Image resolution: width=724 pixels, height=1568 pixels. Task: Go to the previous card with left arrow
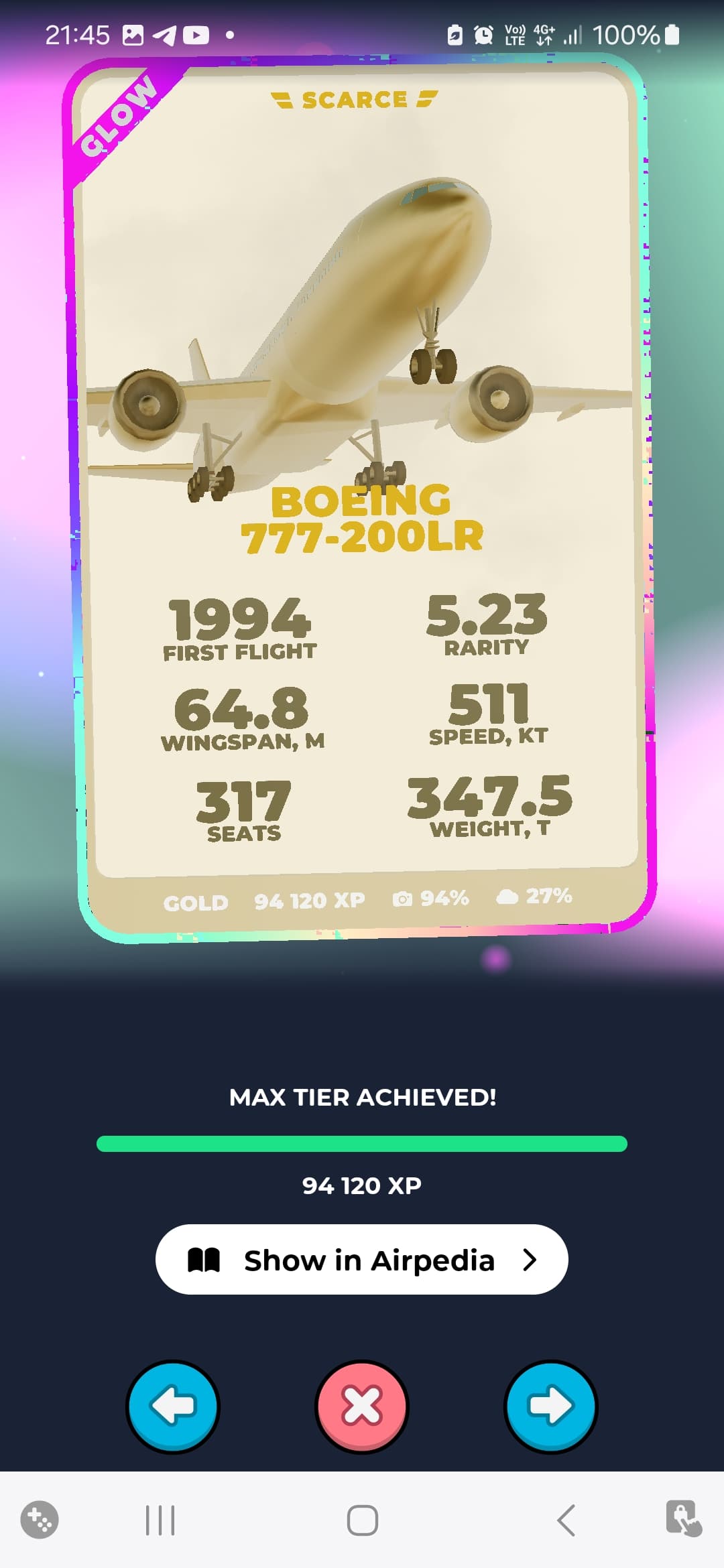(173, 1406)
